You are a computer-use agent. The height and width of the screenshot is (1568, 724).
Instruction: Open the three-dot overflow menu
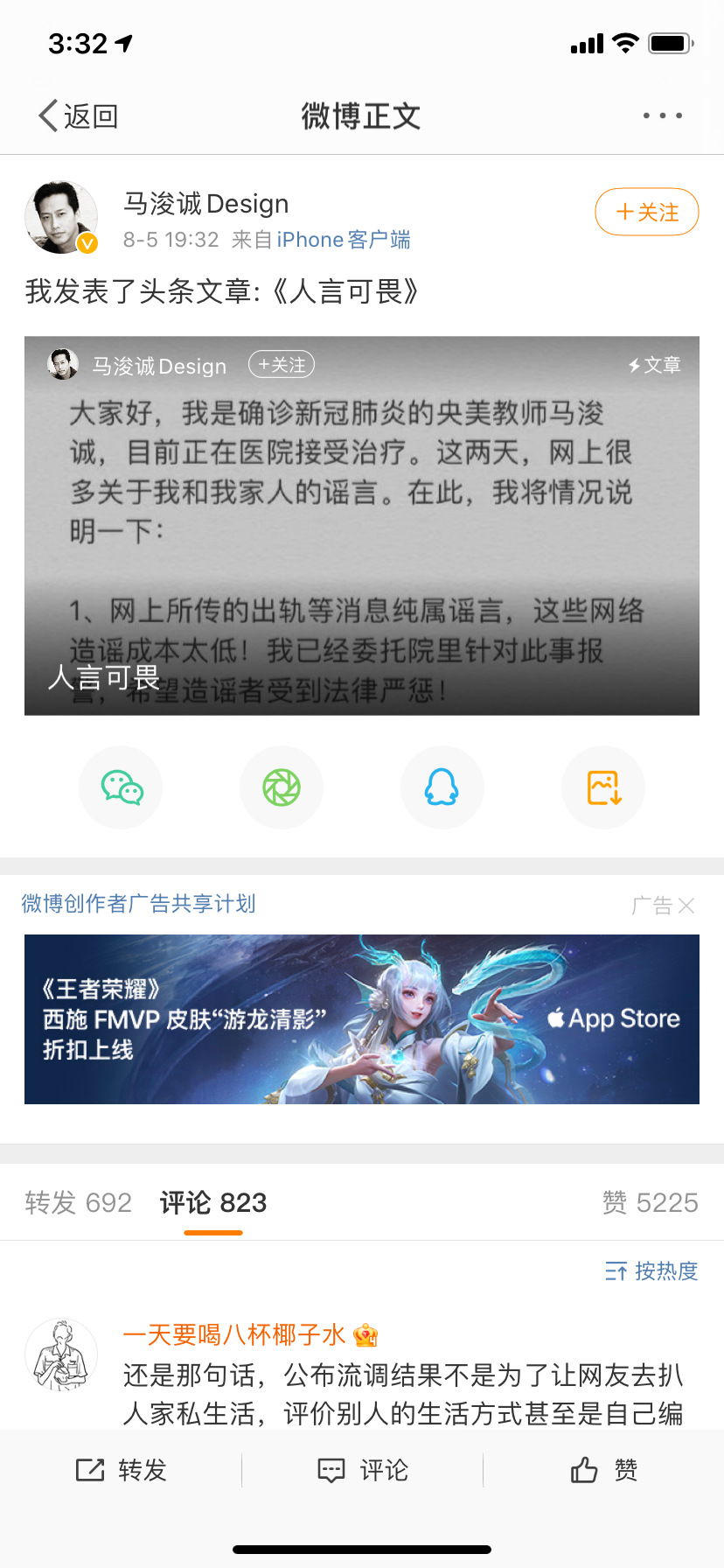(662, 115)
